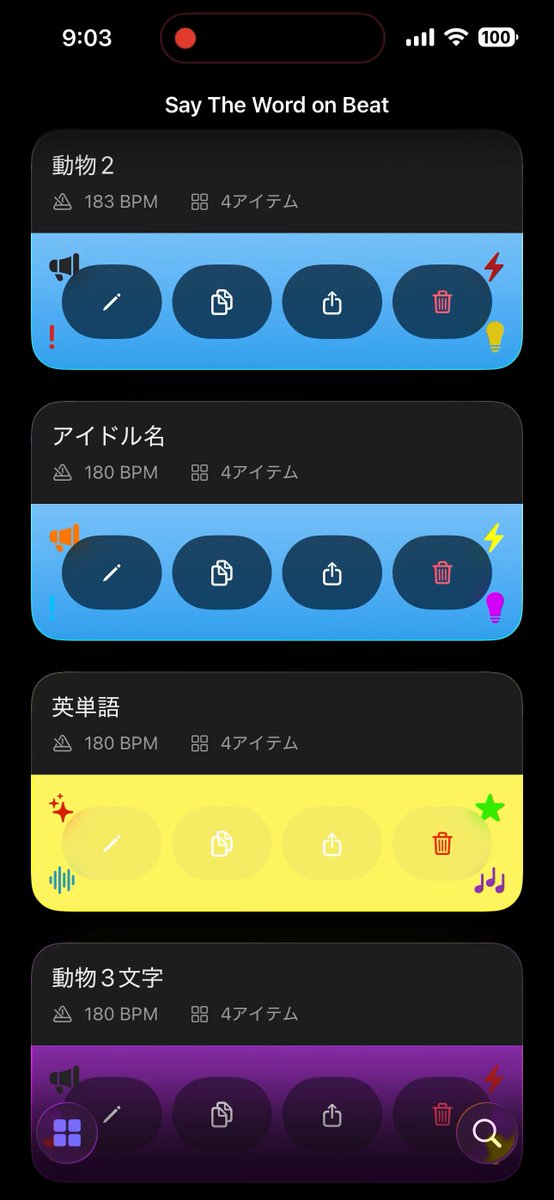Share the アイドル名 card
Viewport: 554px width, 1200px height.
pyautogui.click(x=332, y=572)
